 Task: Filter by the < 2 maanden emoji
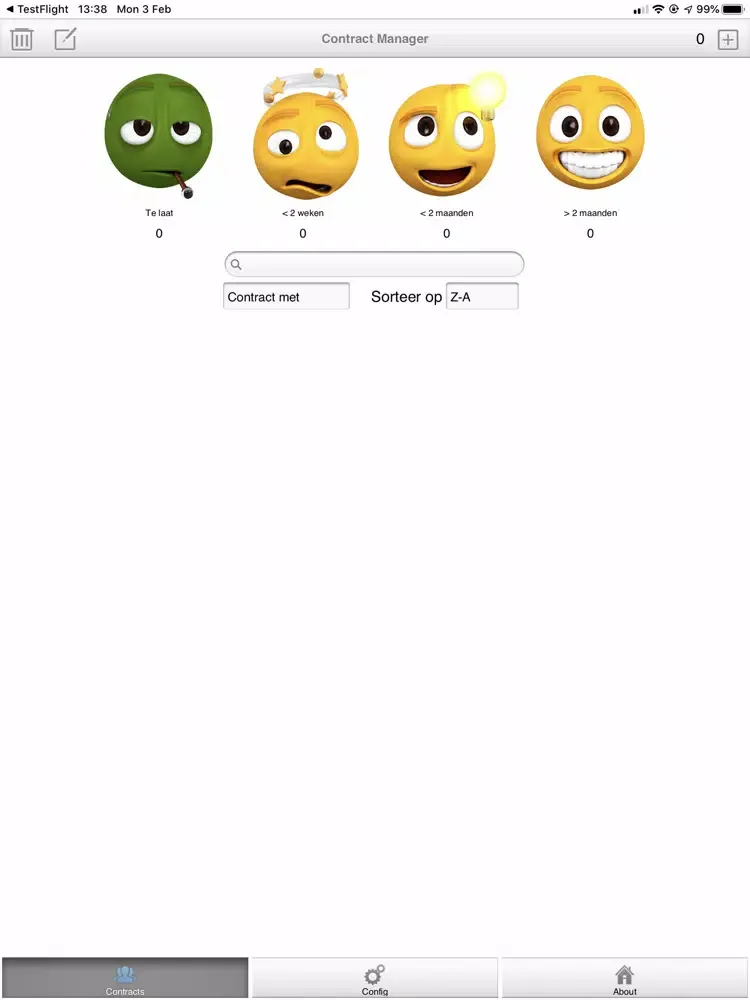(x=445, y=135)
